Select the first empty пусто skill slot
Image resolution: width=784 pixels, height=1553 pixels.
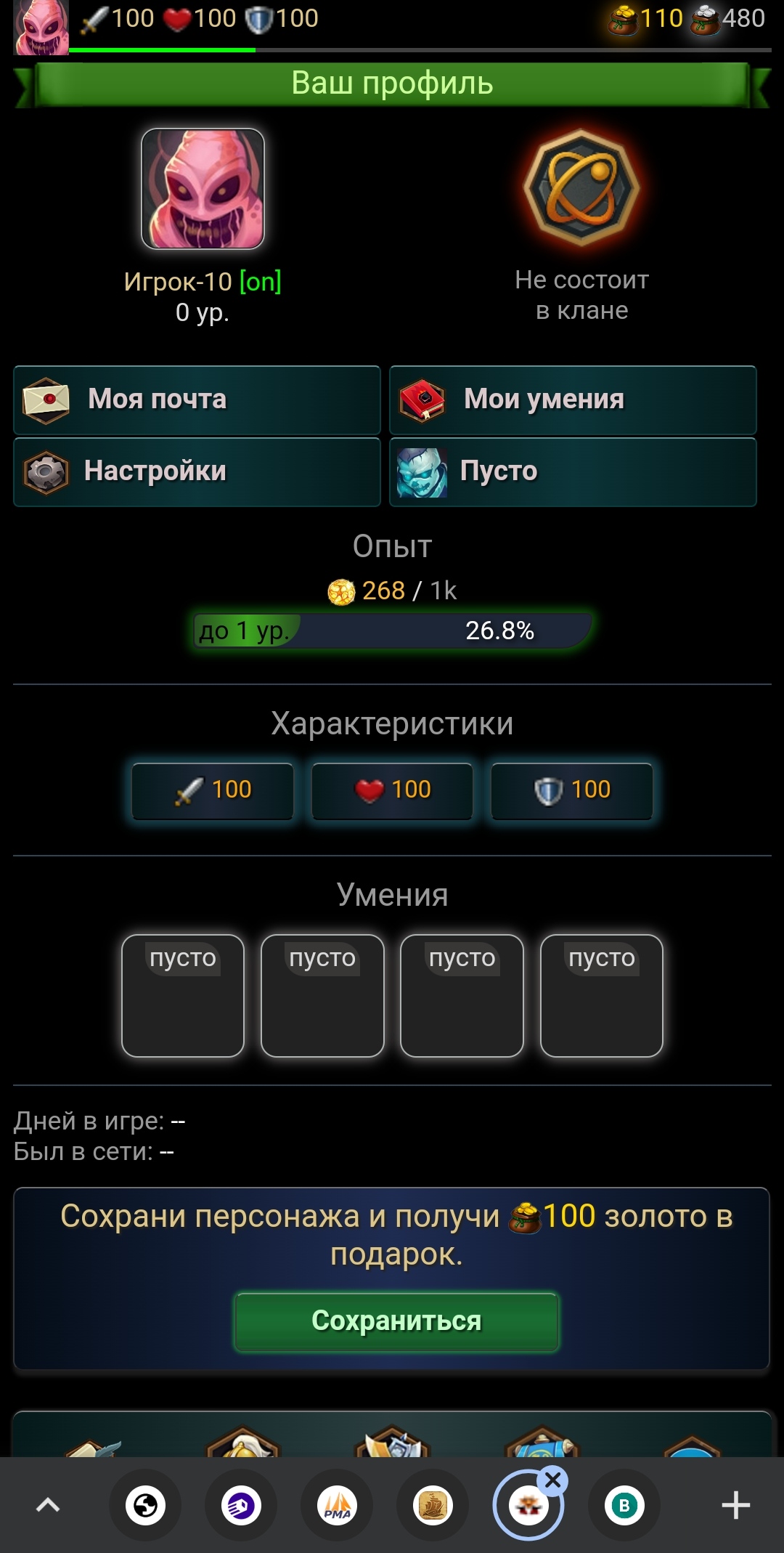(183, 995)
